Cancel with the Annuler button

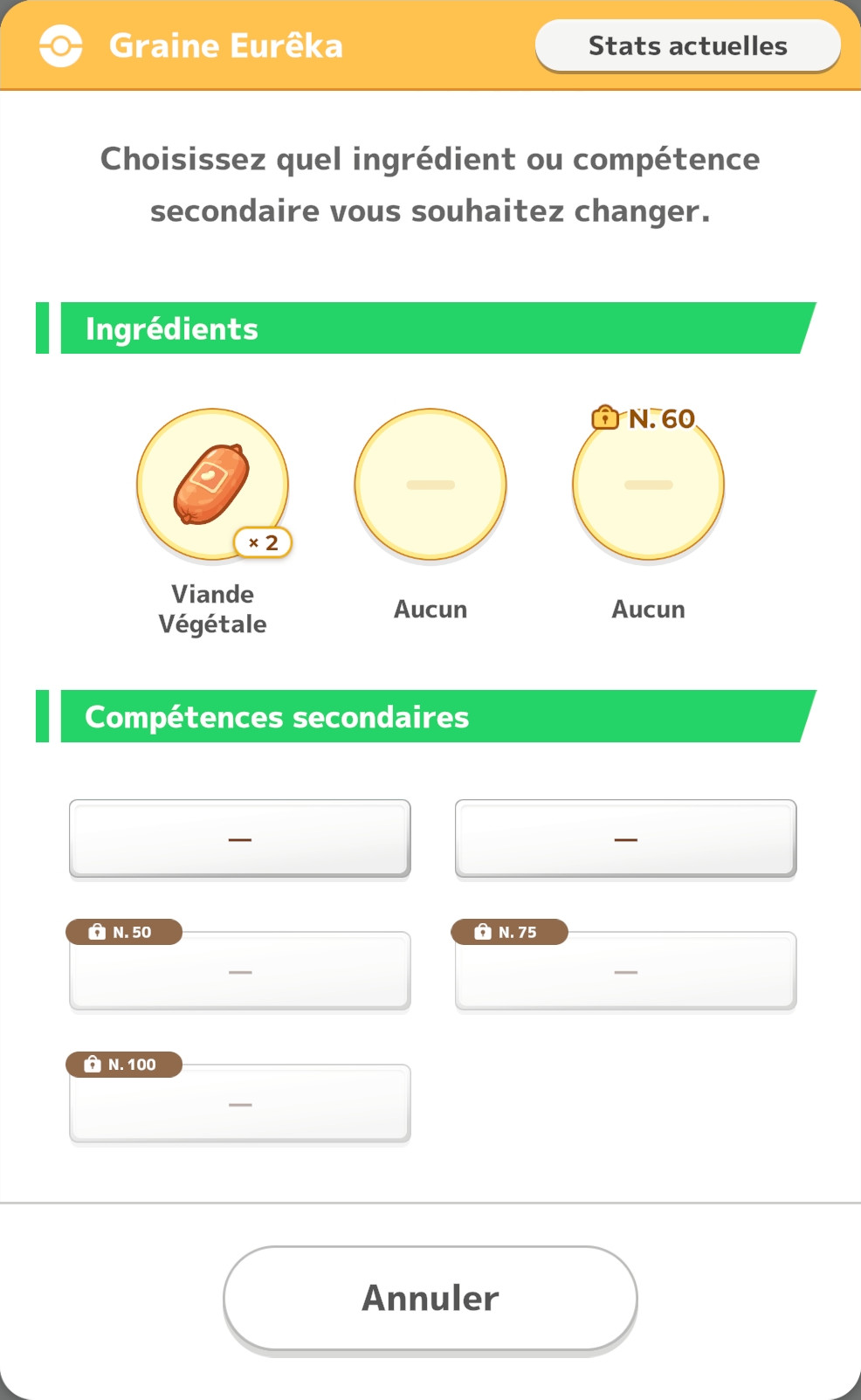[x=430, y=1298]
